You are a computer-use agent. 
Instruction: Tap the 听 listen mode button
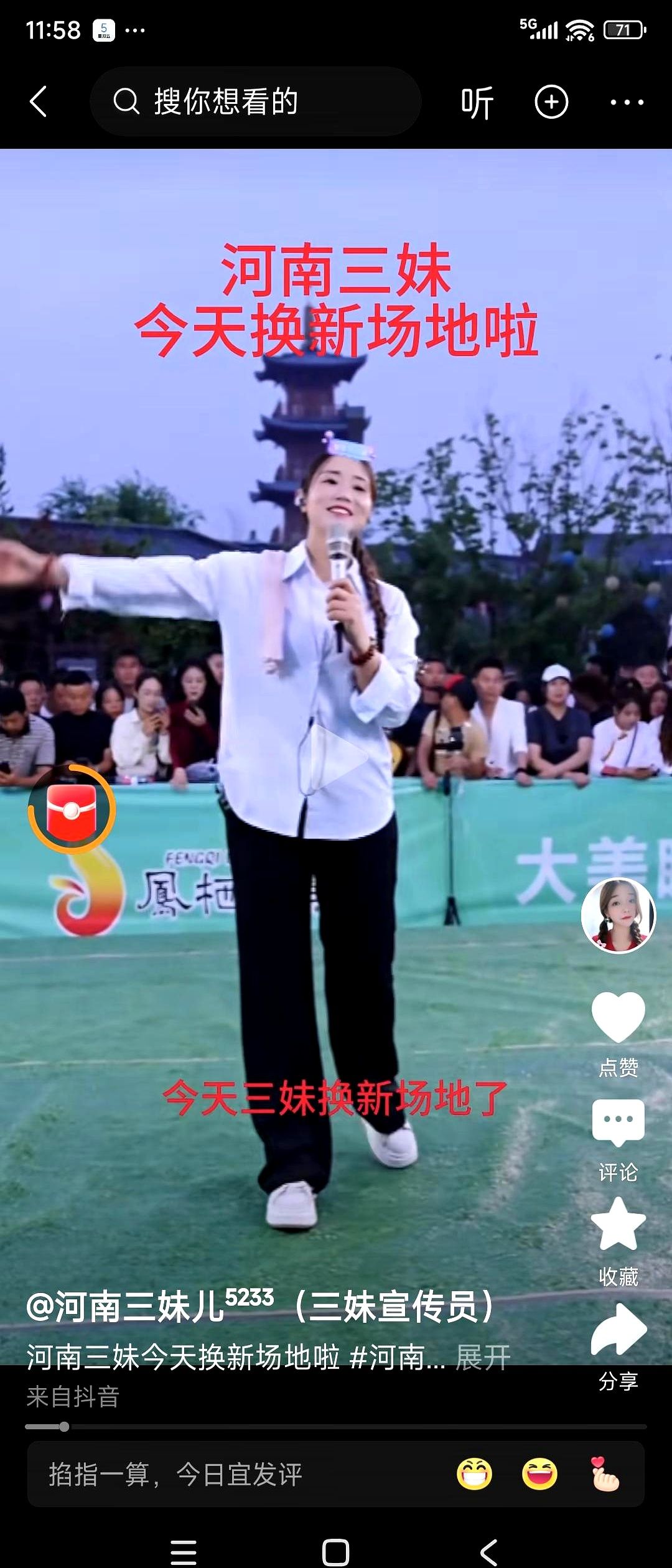click(x=477, y=103)
